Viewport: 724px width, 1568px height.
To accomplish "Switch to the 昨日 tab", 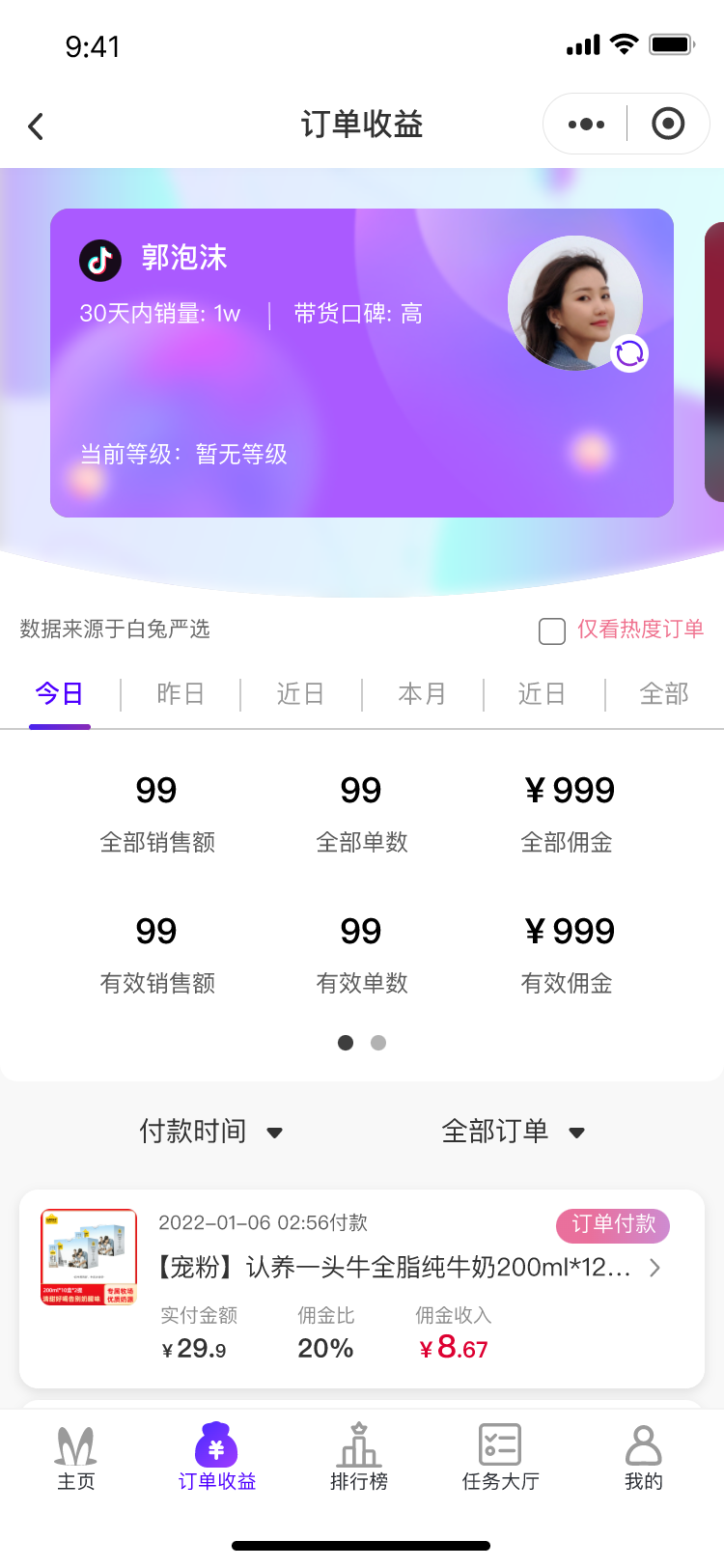I will 181,694.
